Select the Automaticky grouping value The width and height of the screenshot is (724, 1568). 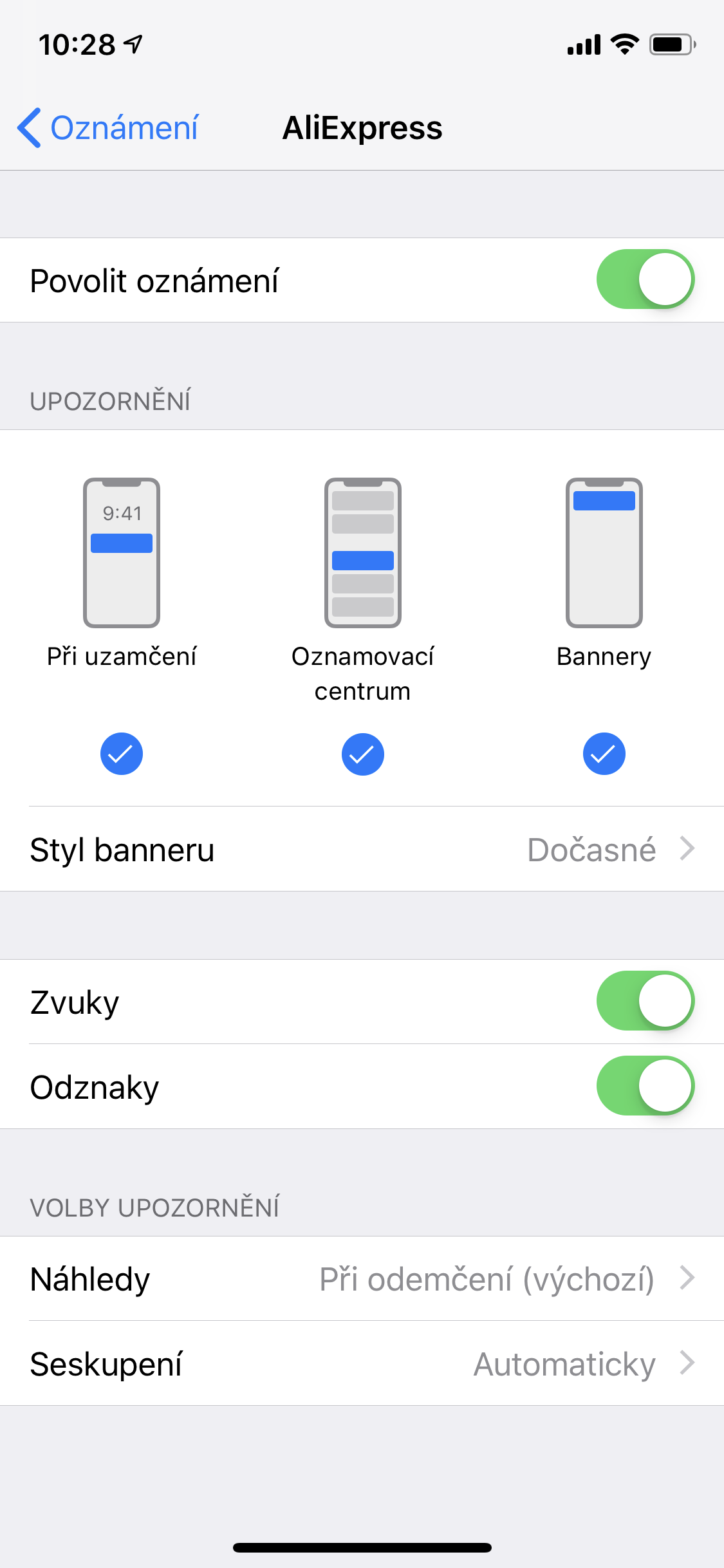tap(563, 1364)
